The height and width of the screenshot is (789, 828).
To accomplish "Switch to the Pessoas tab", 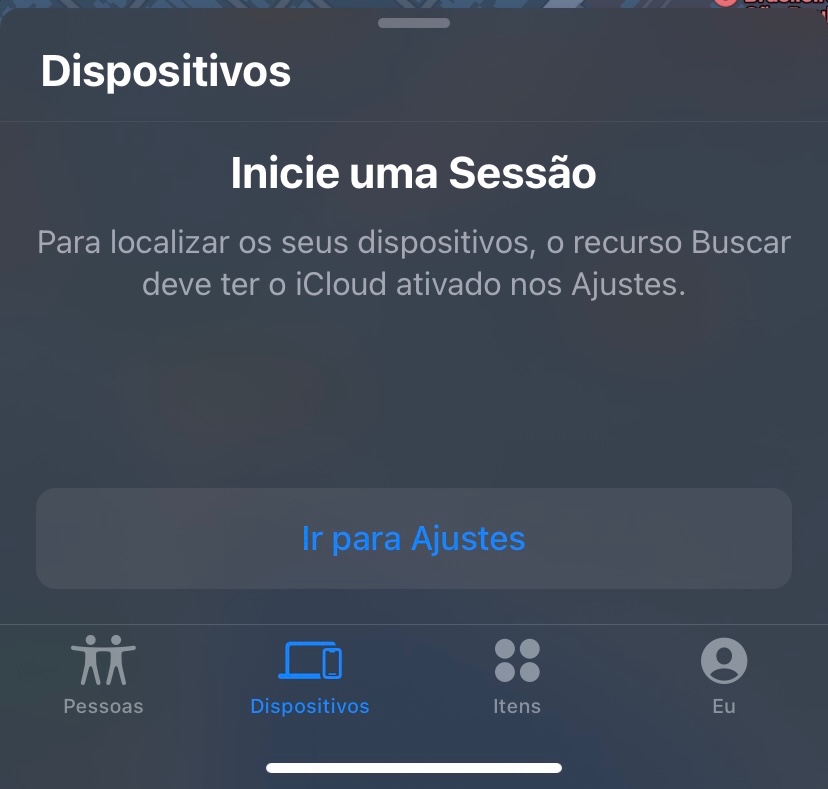I will 103,675.
